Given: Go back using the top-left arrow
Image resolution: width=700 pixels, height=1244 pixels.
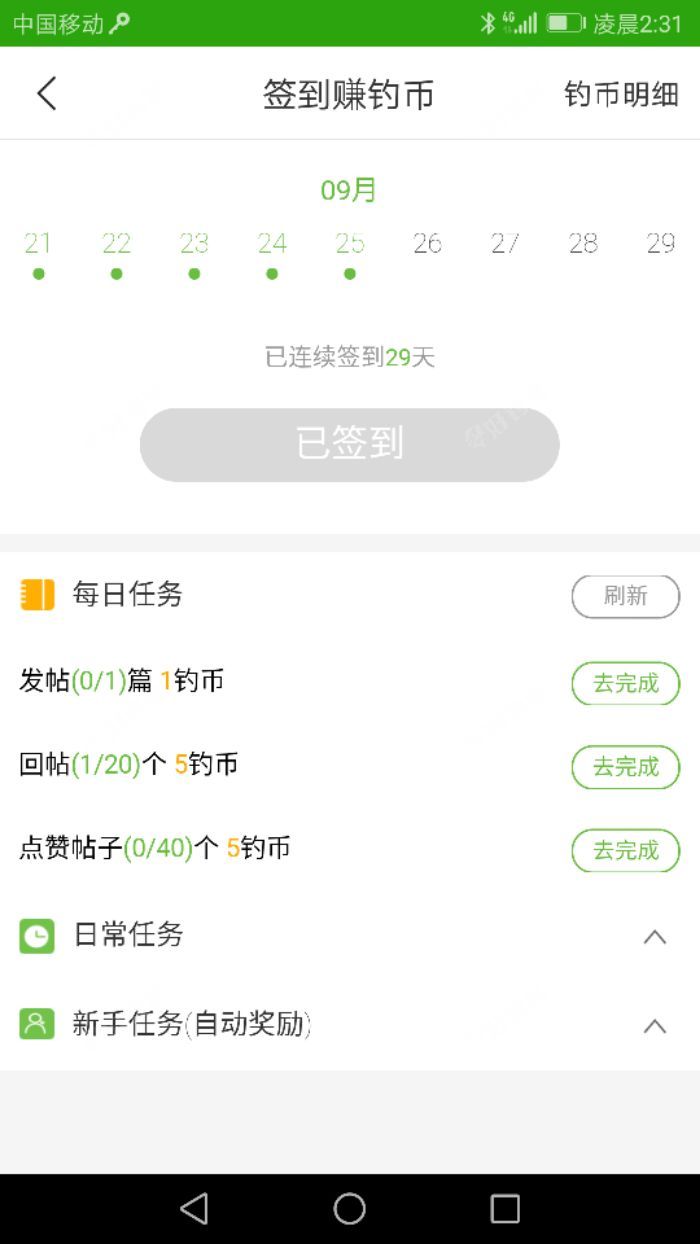Looking at the screenshot, I should click(x=46, y=94).
